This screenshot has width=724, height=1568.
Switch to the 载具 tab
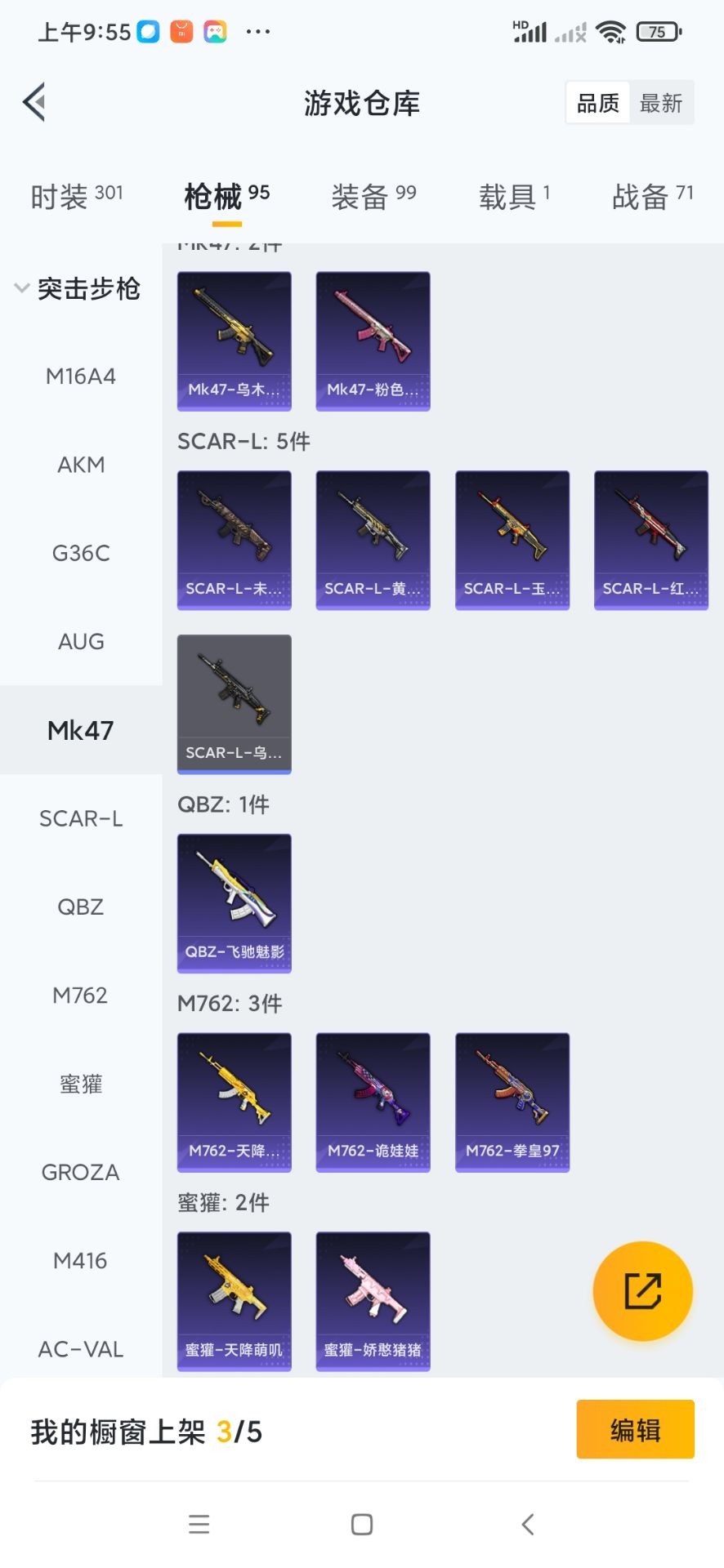click(514, 197)
